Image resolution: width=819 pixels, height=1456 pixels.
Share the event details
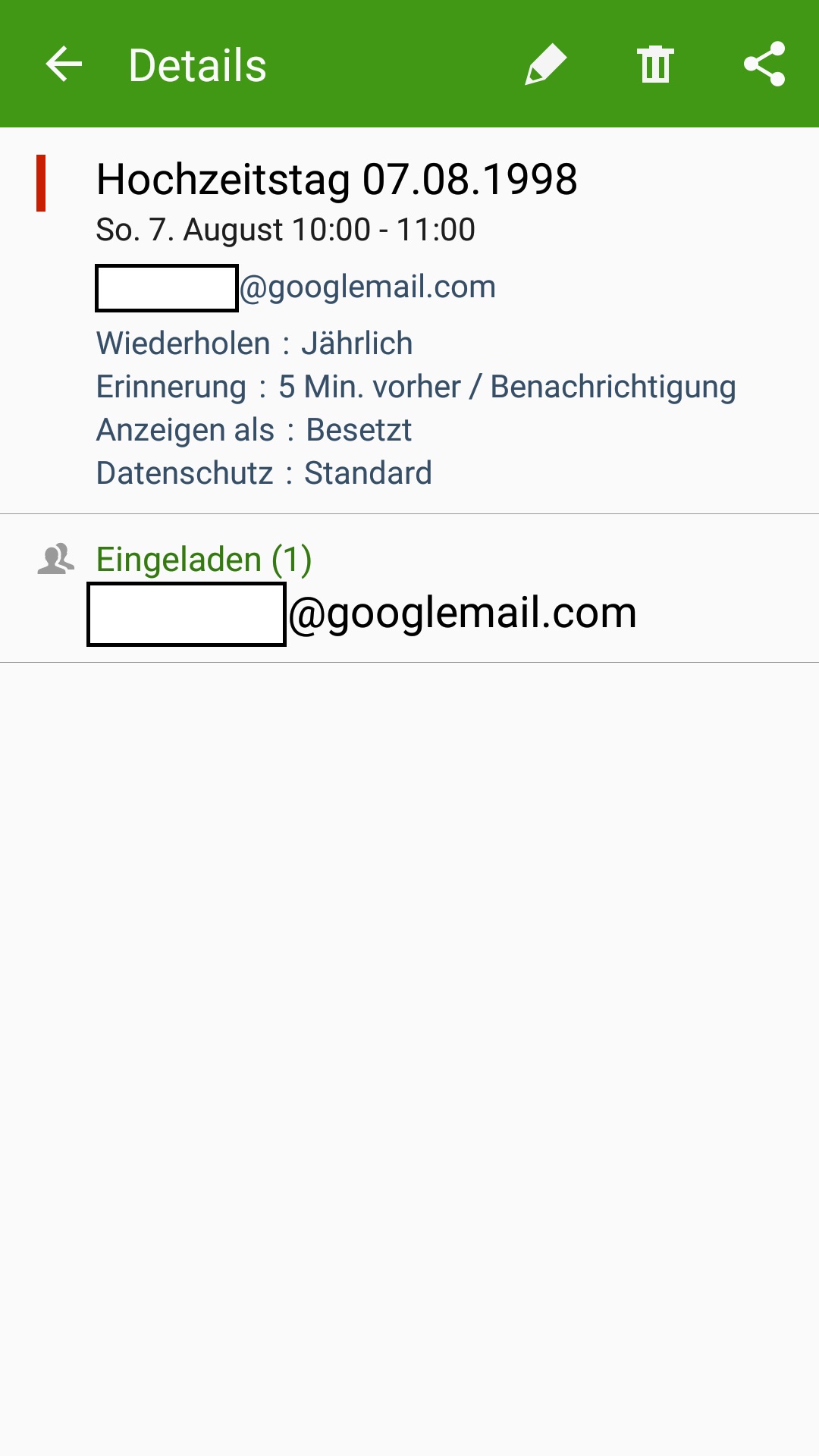coord(764,64)
